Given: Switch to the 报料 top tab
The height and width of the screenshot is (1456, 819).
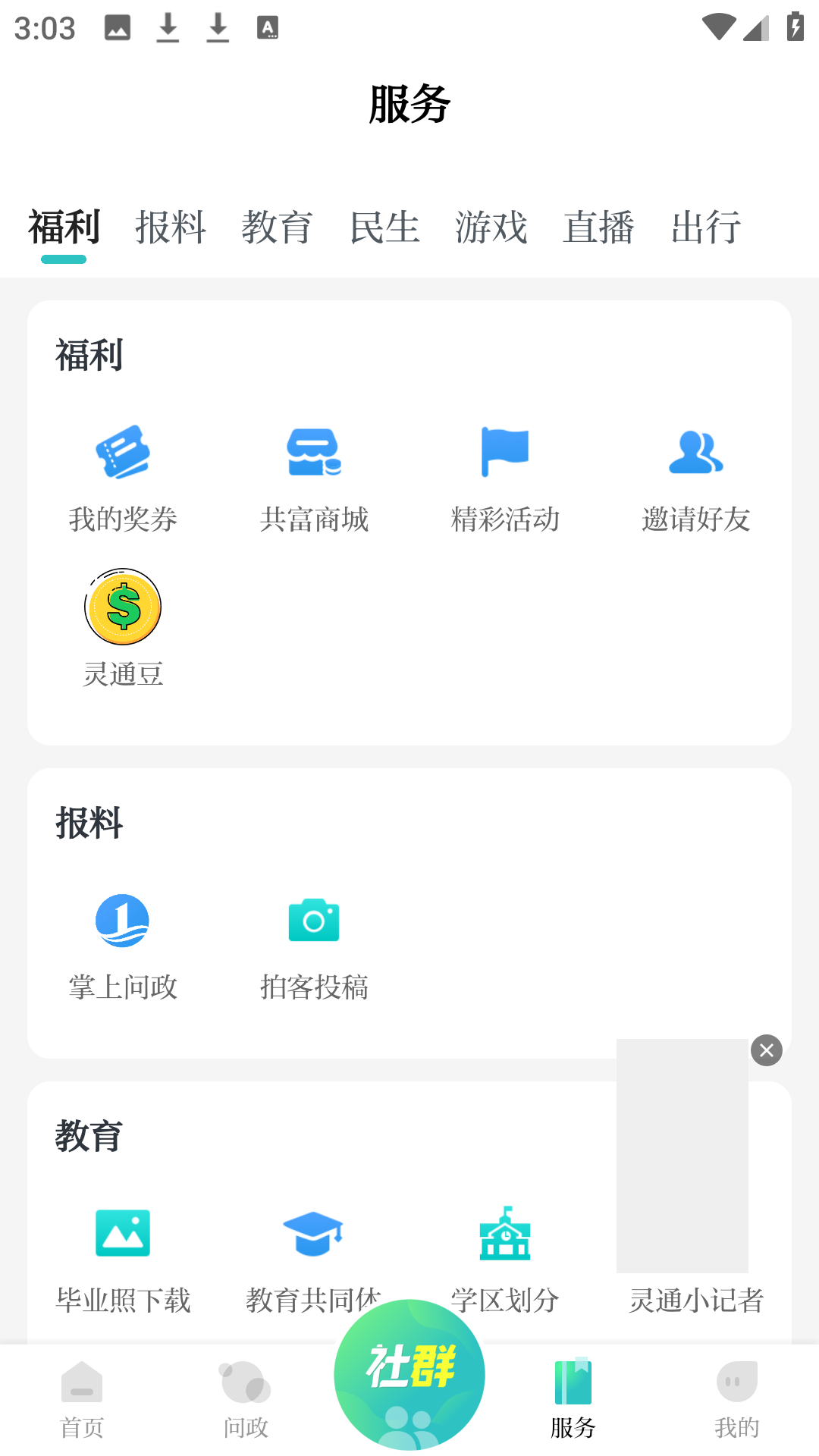Looking at the screenshot, I should [171, 227].
